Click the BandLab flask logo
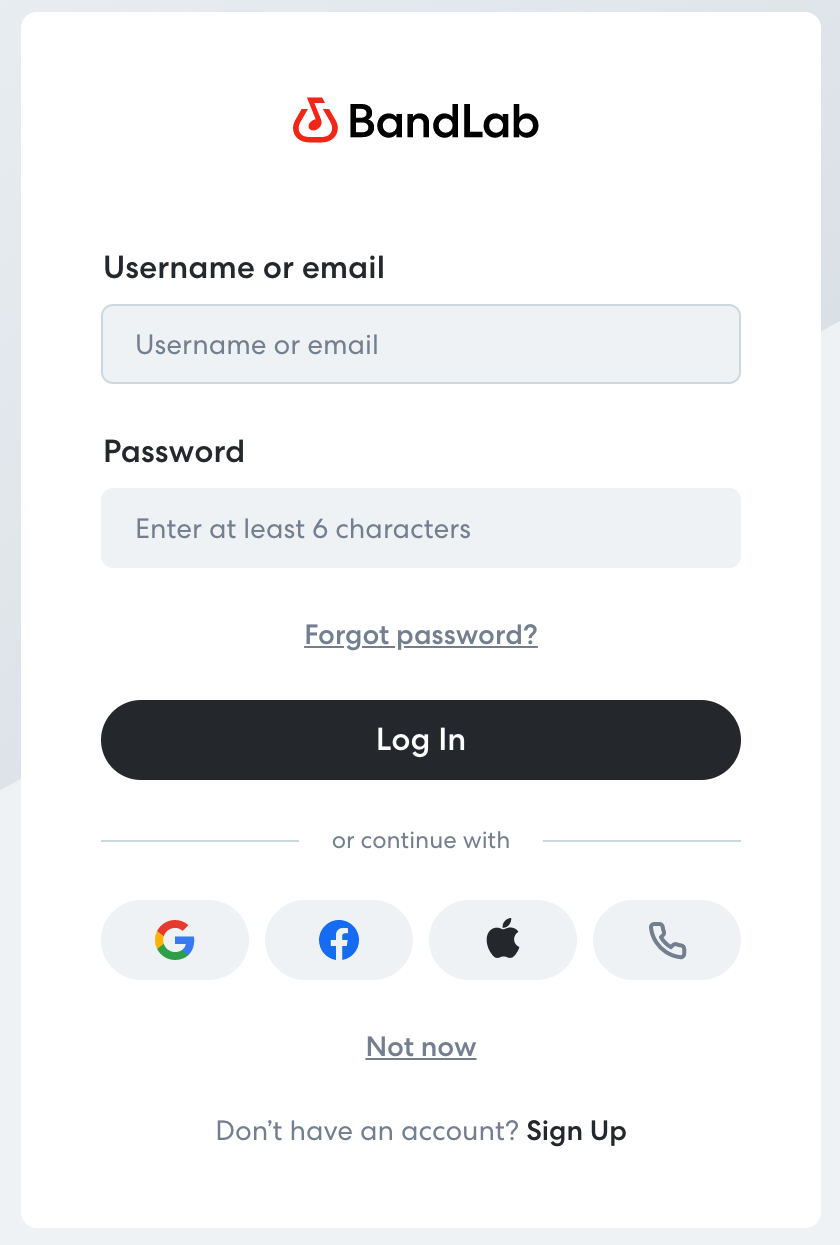This screenshot has width=840, height=1245. point(313,120)
